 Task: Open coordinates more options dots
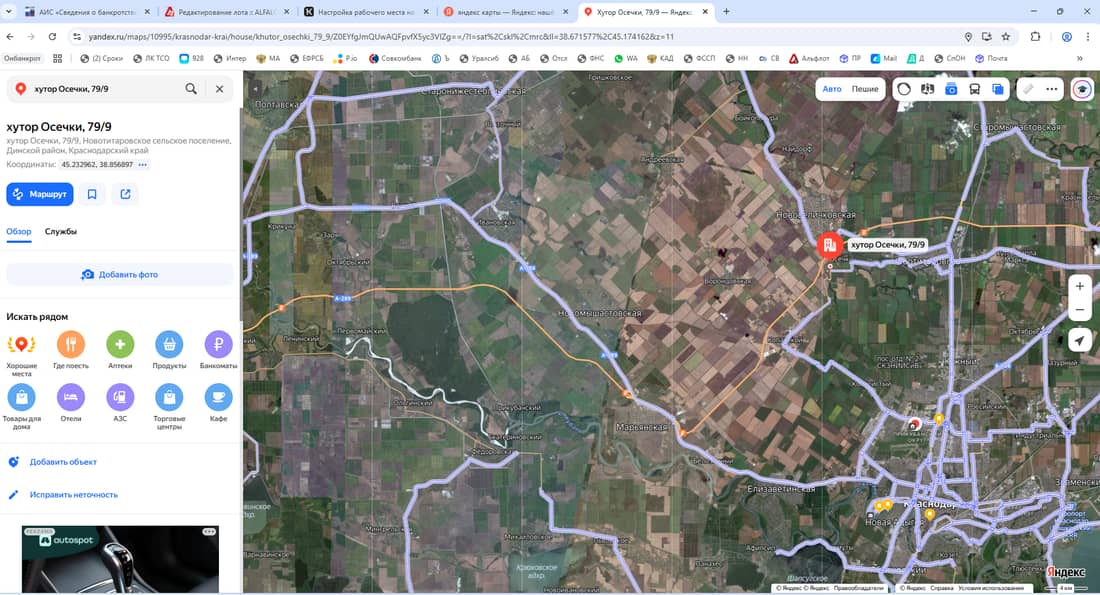143,164
